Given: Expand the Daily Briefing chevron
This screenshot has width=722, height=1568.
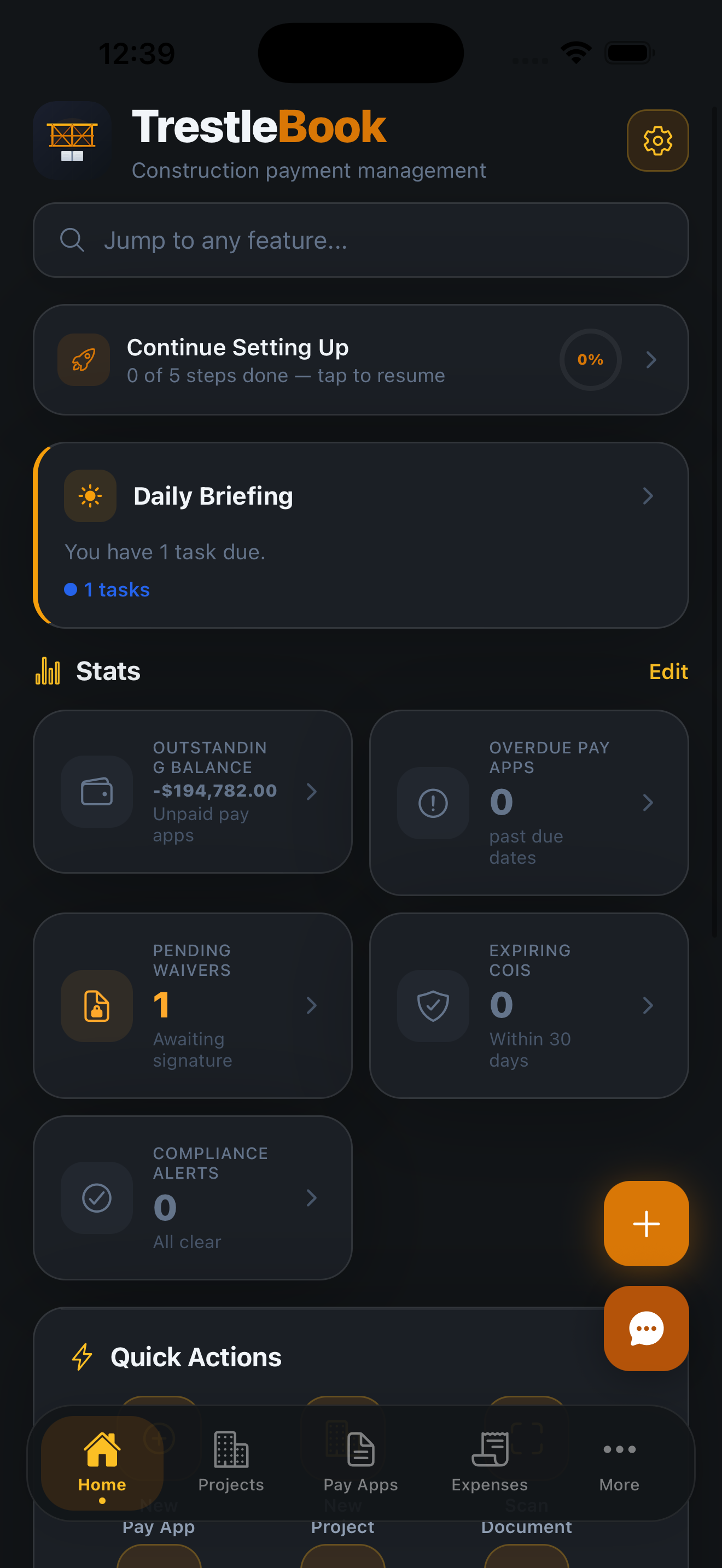Looking at the screenshot, I should pyautogui.click(x=648, y=495).
